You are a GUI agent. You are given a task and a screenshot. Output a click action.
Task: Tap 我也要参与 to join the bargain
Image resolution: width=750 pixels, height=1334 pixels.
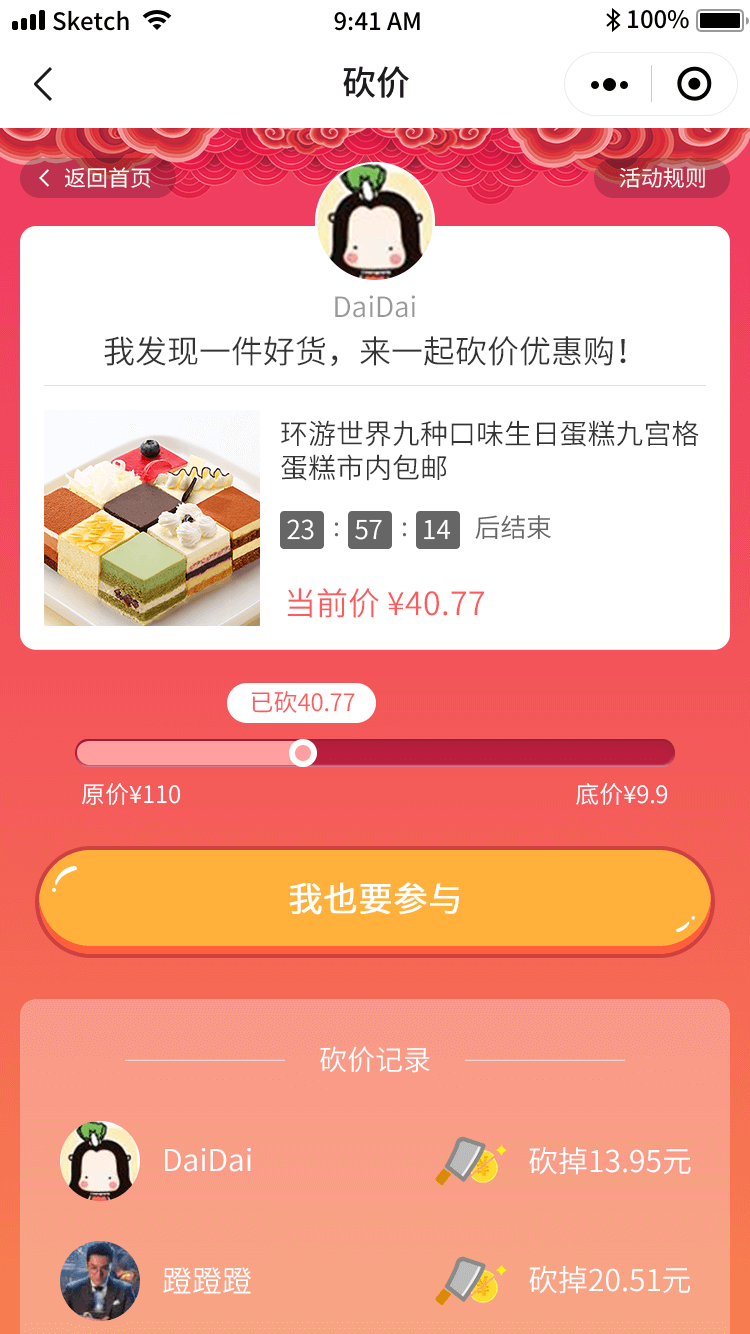375,899
